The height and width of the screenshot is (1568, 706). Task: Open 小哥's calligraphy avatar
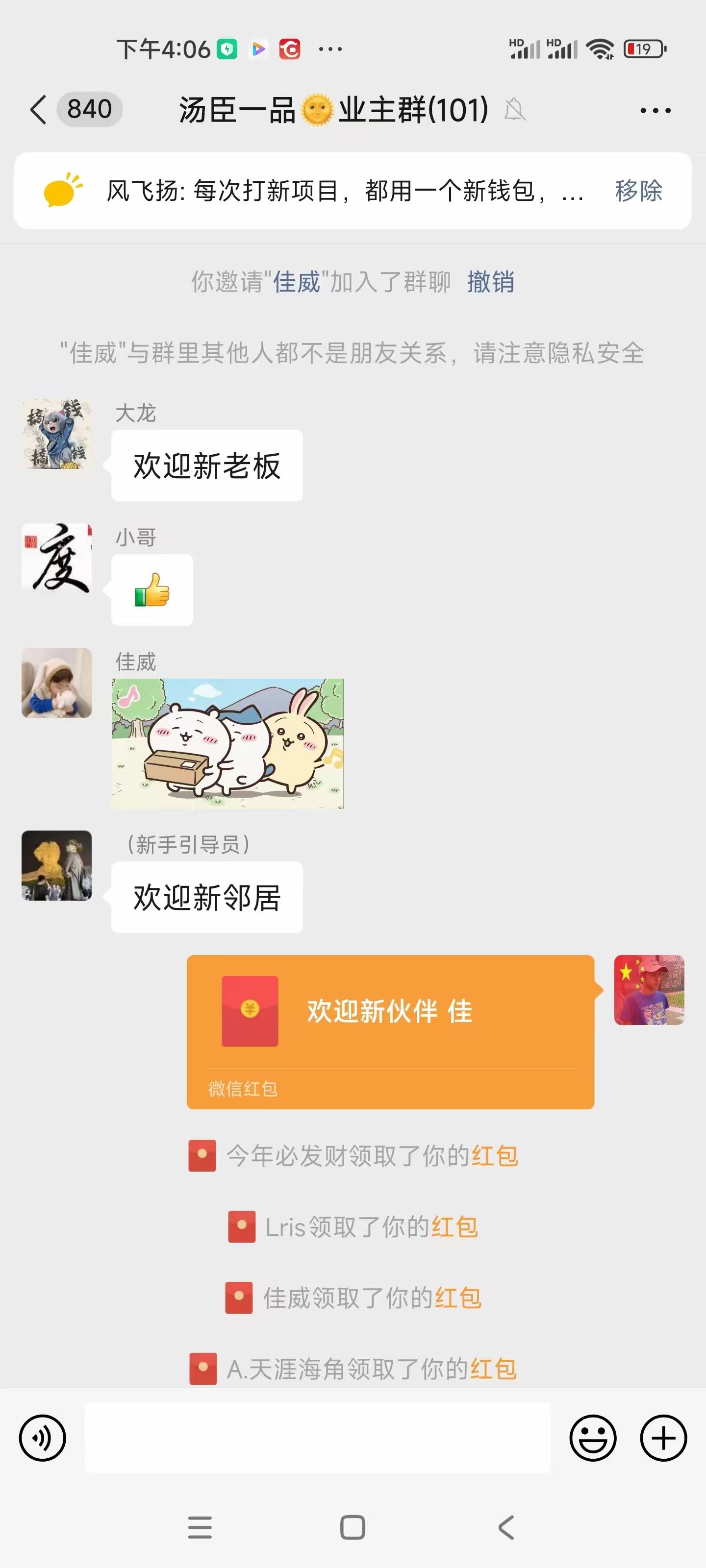tap(57, 558)
